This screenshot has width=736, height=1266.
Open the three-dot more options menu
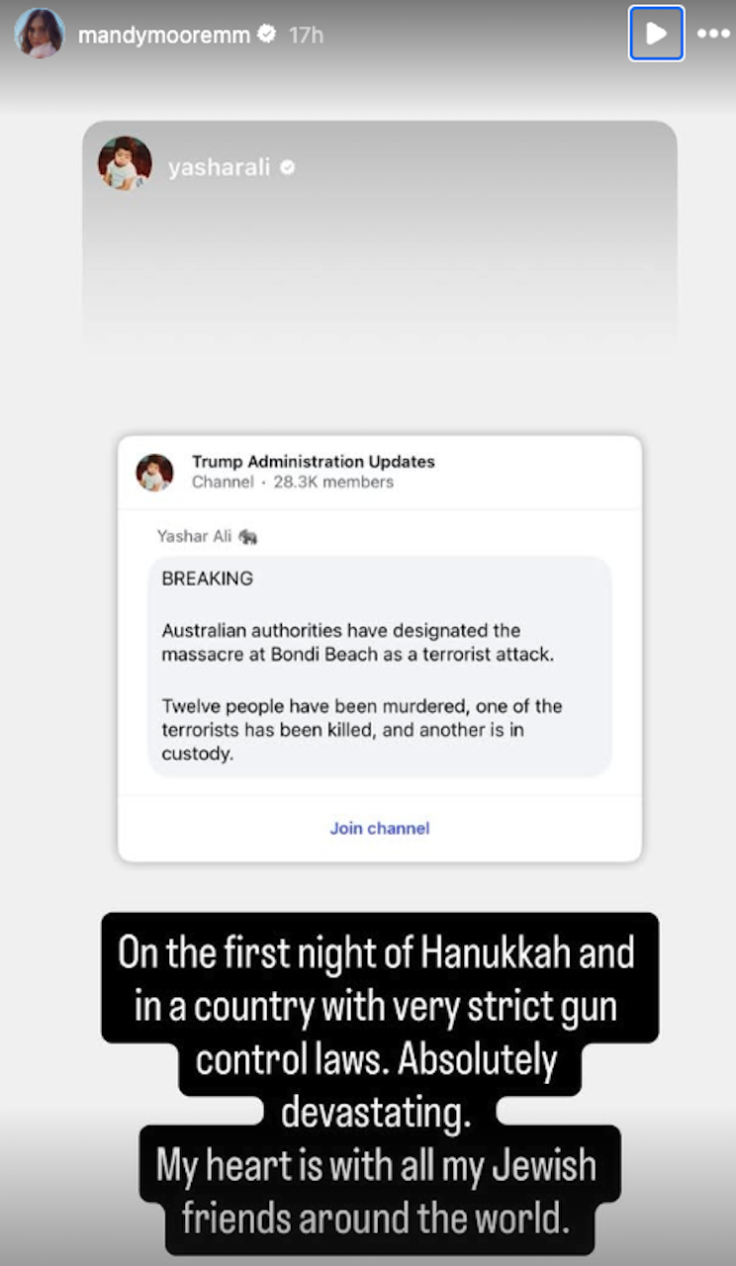(713, 34)
